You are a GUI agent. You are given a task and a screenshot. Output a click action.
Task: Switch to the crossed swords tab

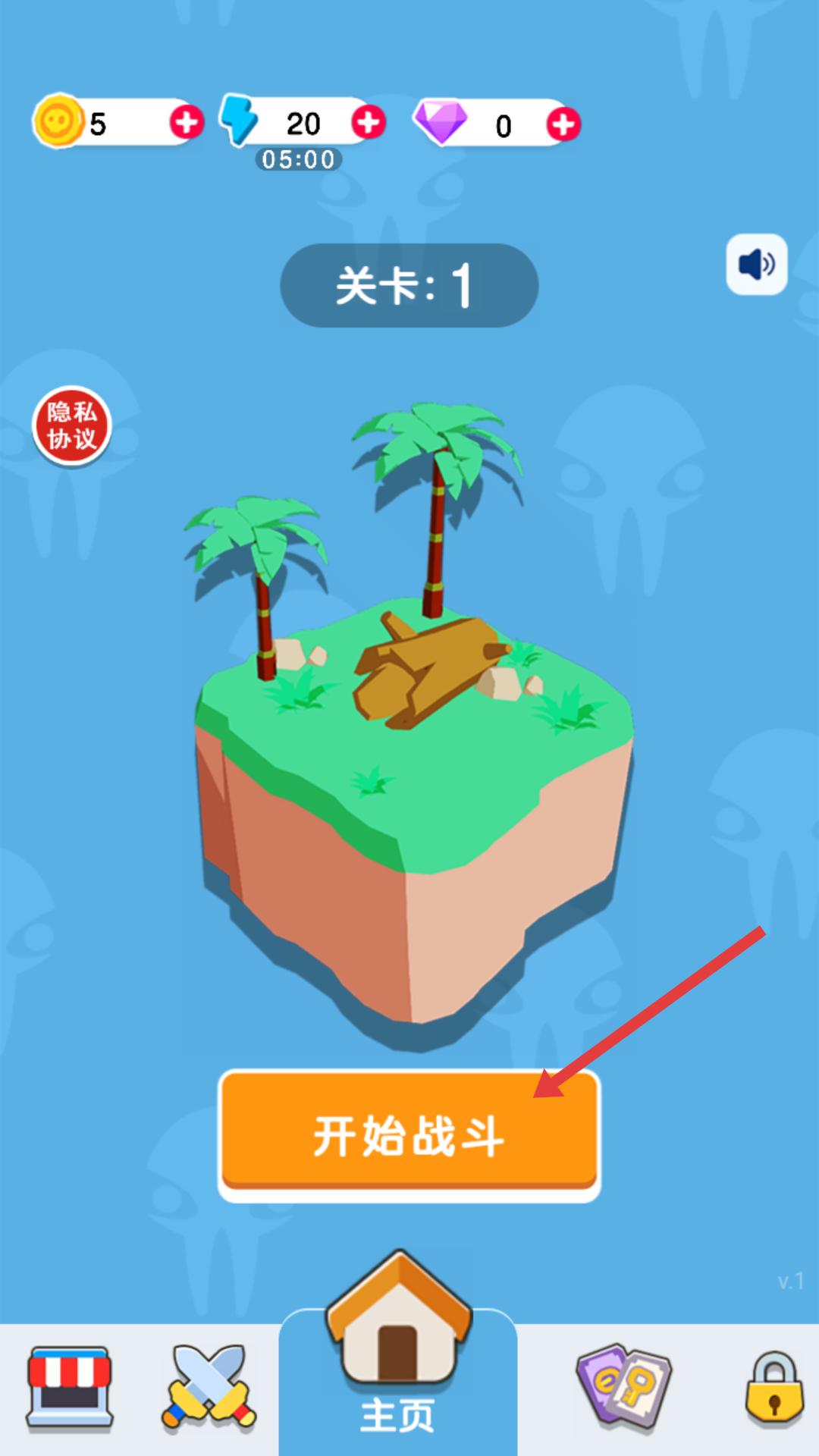209,1388
